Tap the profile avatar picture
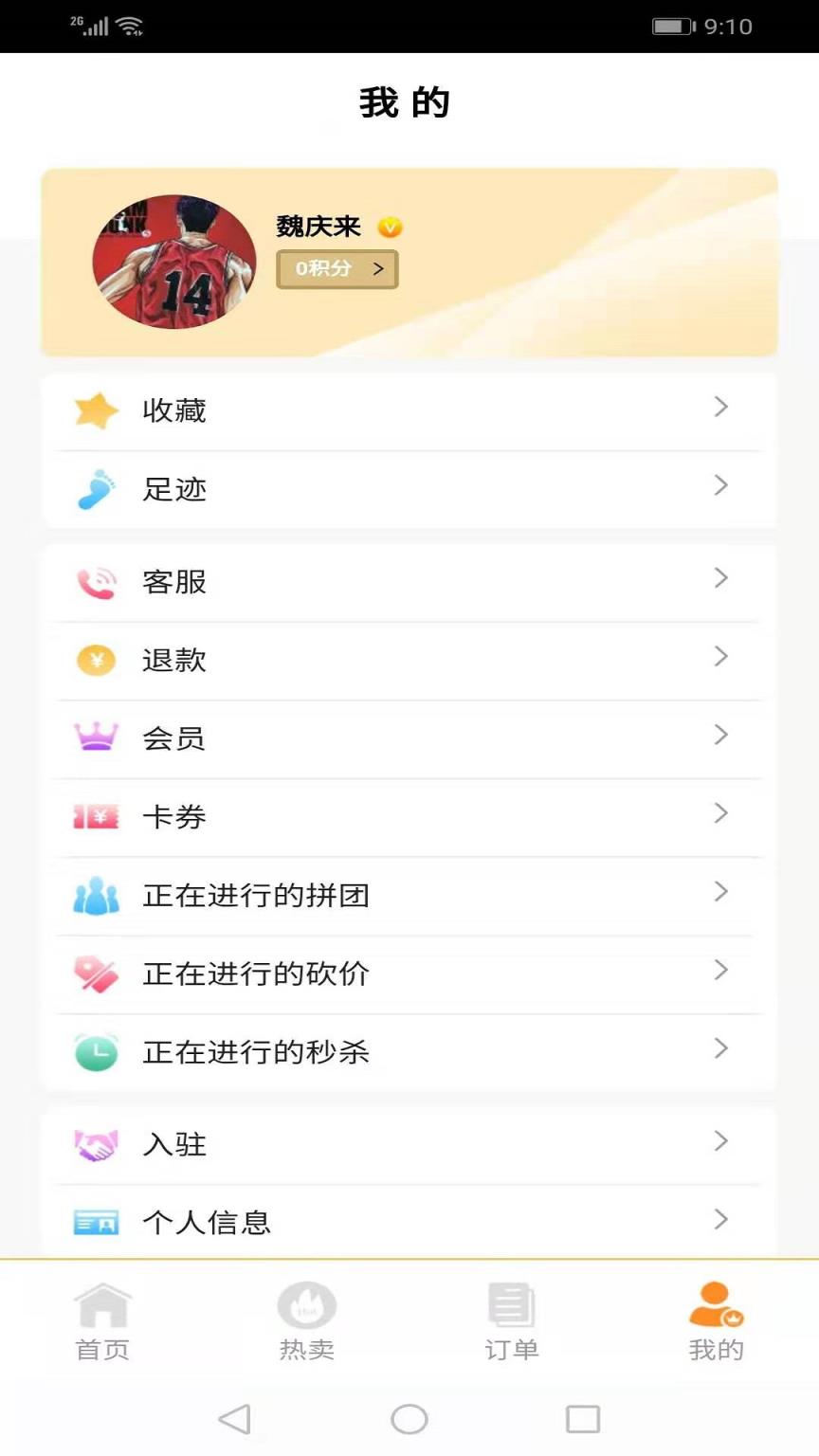This screenshot has height=1456, width=819. click(174, 258)
